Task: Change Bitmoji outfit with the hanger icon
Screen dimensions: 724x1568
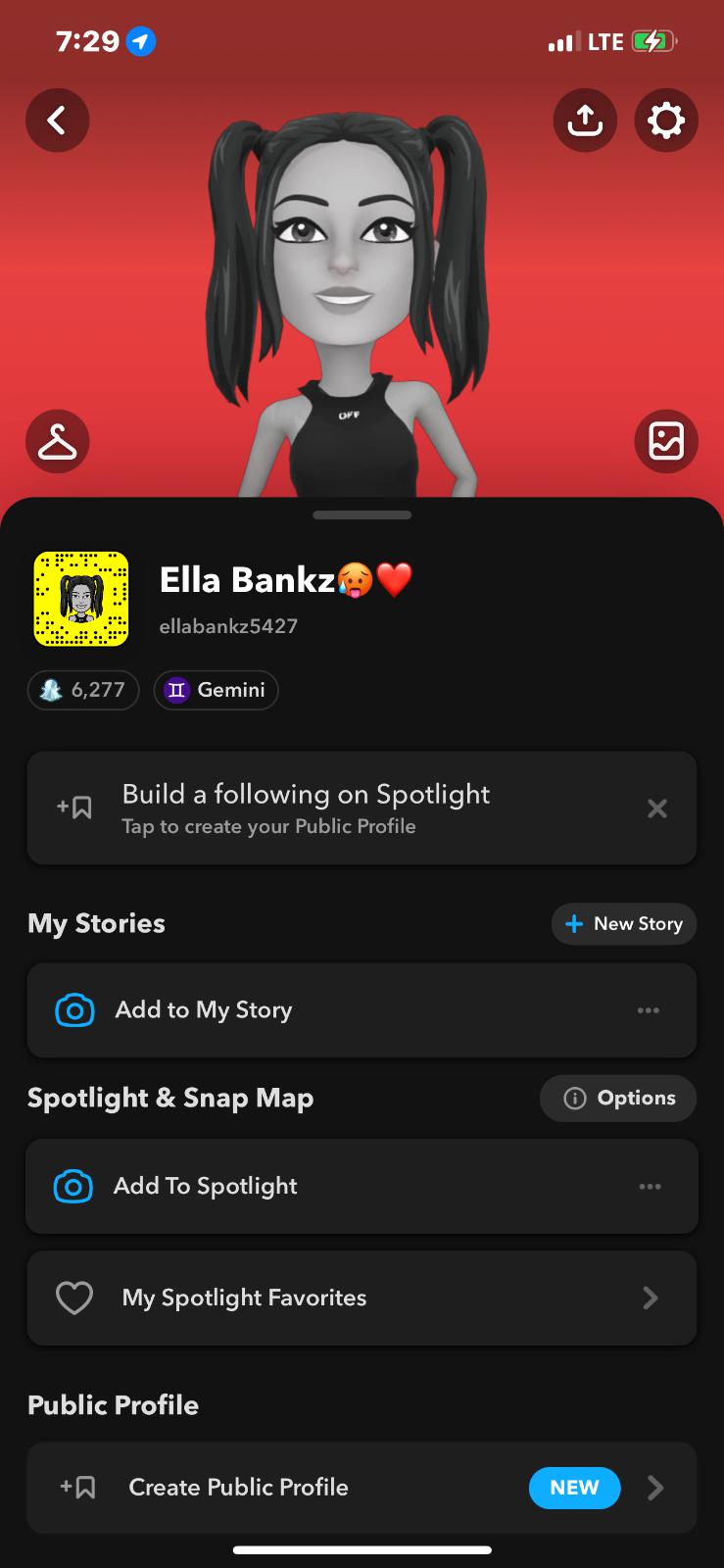Action: (x=57, y=441)
